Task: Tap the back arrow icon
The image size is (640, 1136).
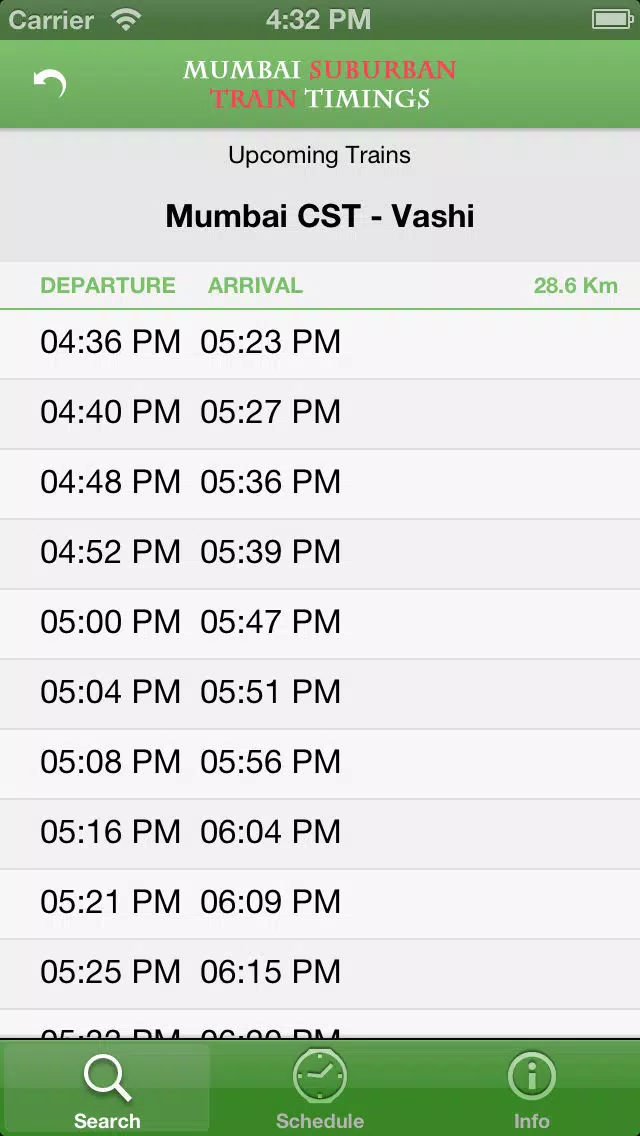Action: click(49, 85)
